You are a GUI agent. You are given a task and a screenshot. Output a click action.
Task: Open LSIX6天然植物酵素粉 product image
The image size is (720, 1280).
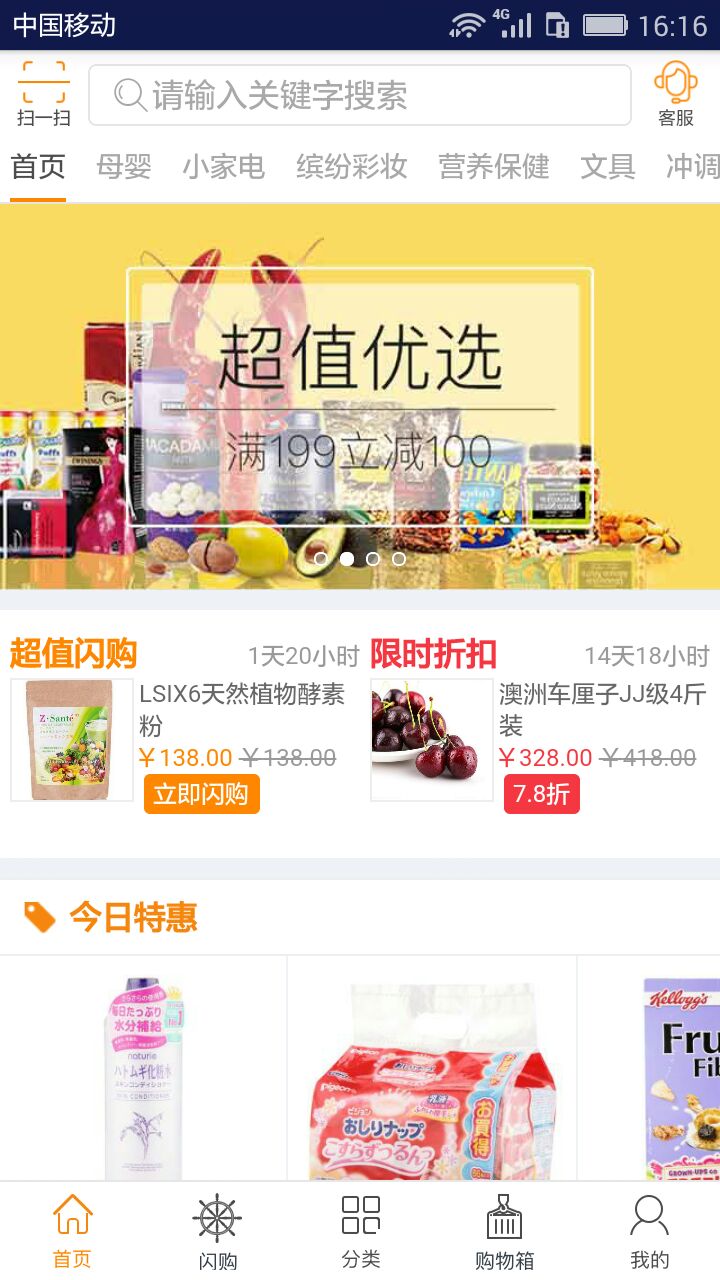click(72, 740)
